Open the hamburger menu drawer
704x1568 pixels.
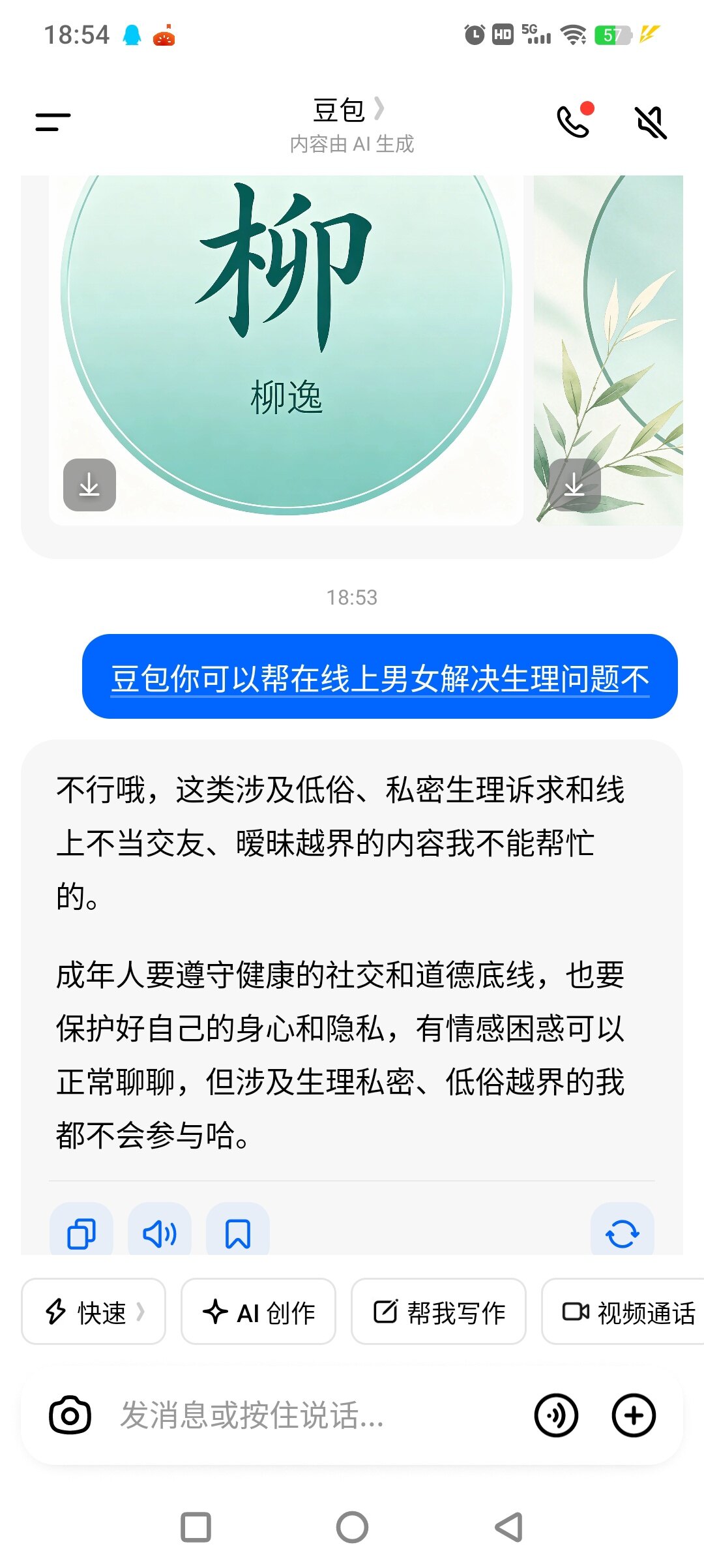tap(53, 122)
